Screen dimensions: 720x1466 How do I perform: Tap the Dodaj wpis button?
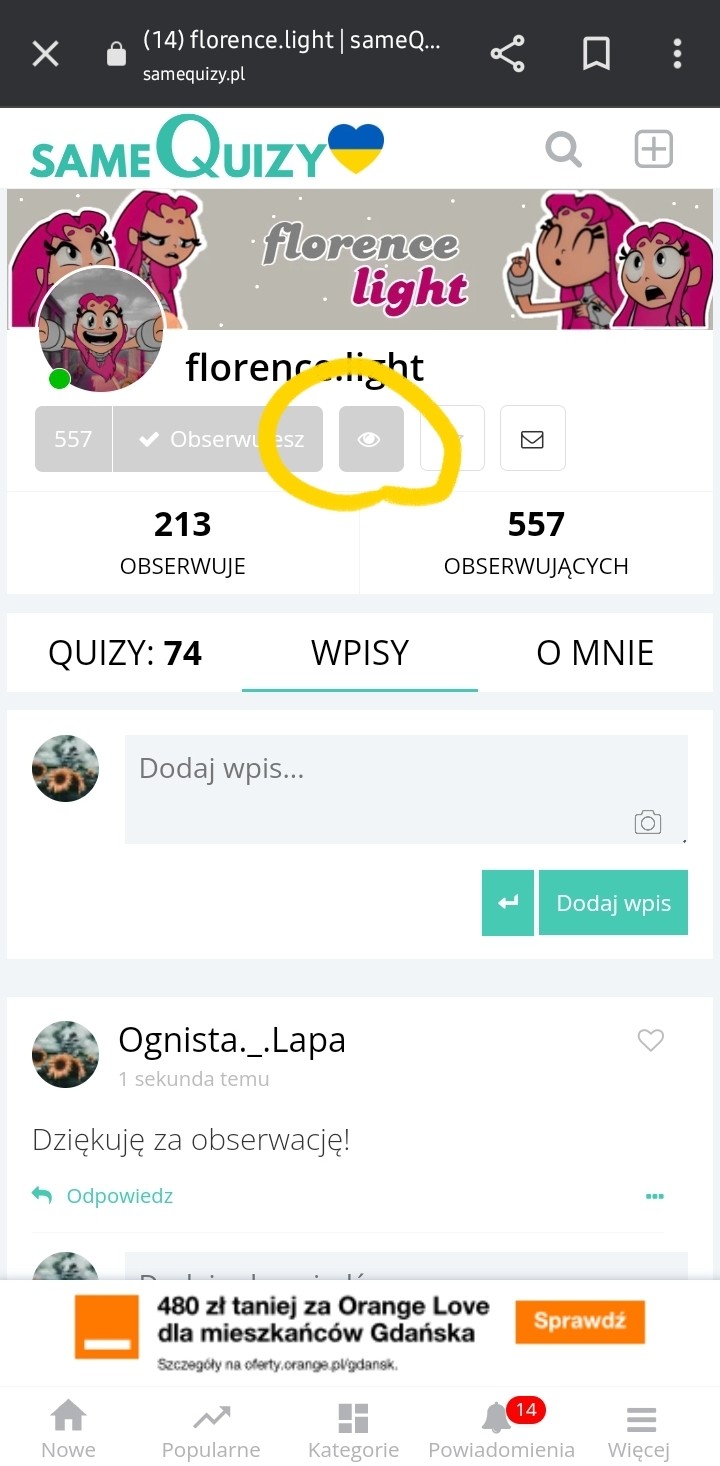pyautogui.click(x=612, y=903)
